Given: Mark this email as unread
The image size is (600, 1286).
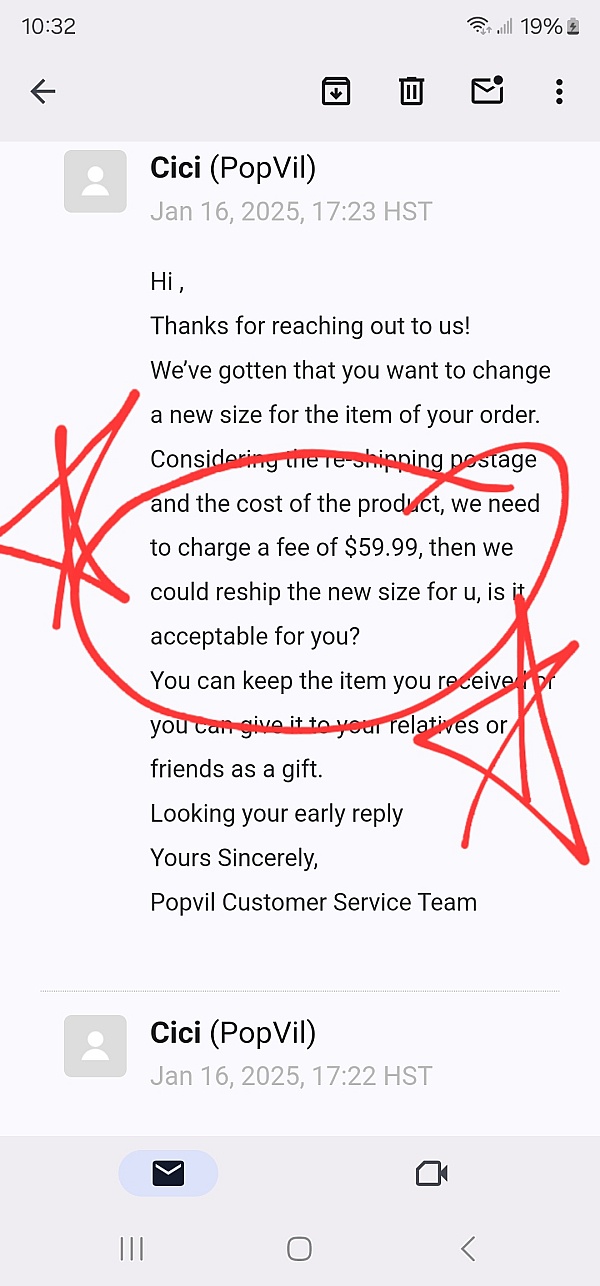Looking at the screenshot, I should tap(487, 90).
